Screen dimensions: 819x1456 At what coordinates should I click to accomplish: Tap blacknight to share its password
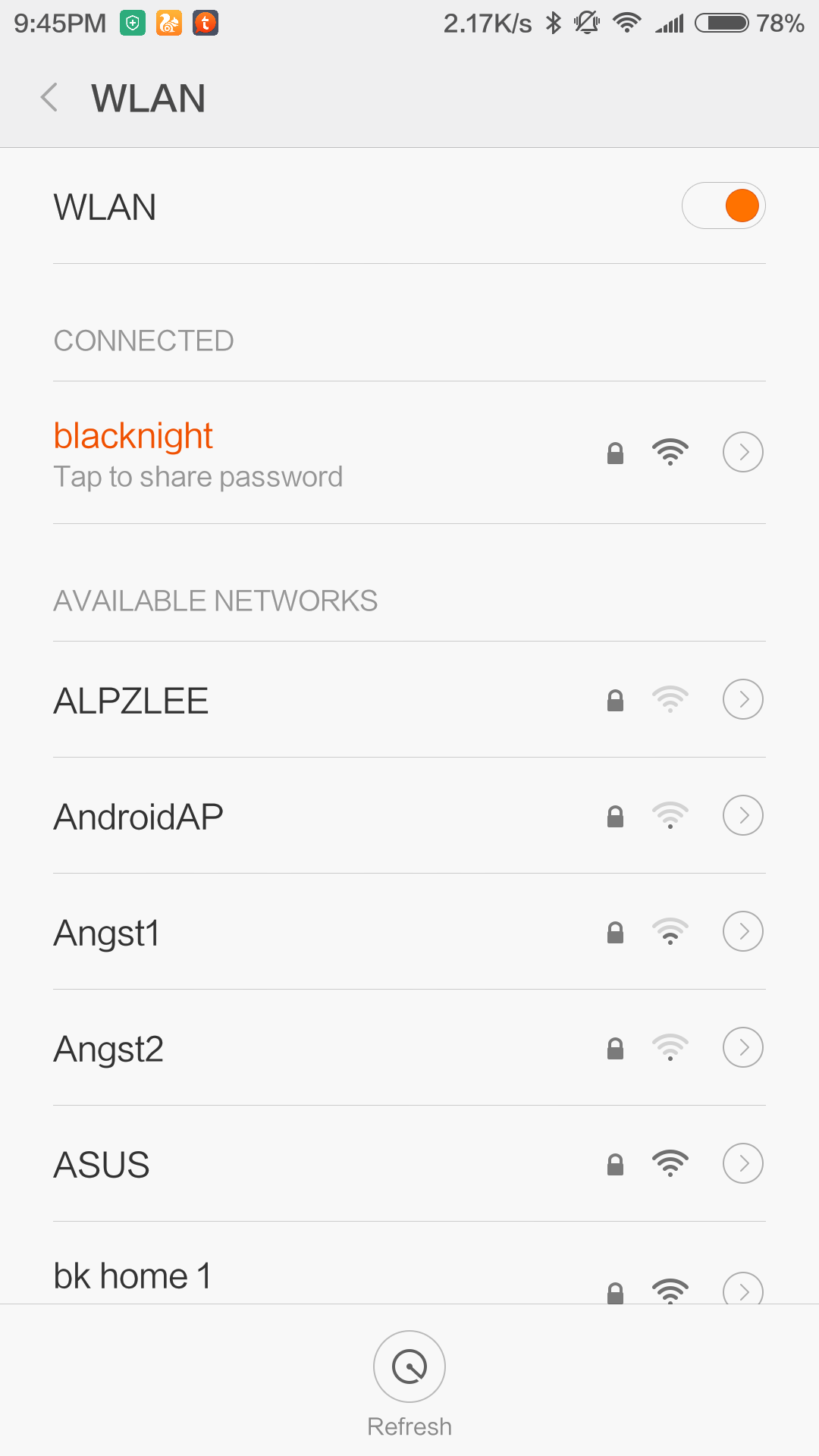(x=197, y=453)
